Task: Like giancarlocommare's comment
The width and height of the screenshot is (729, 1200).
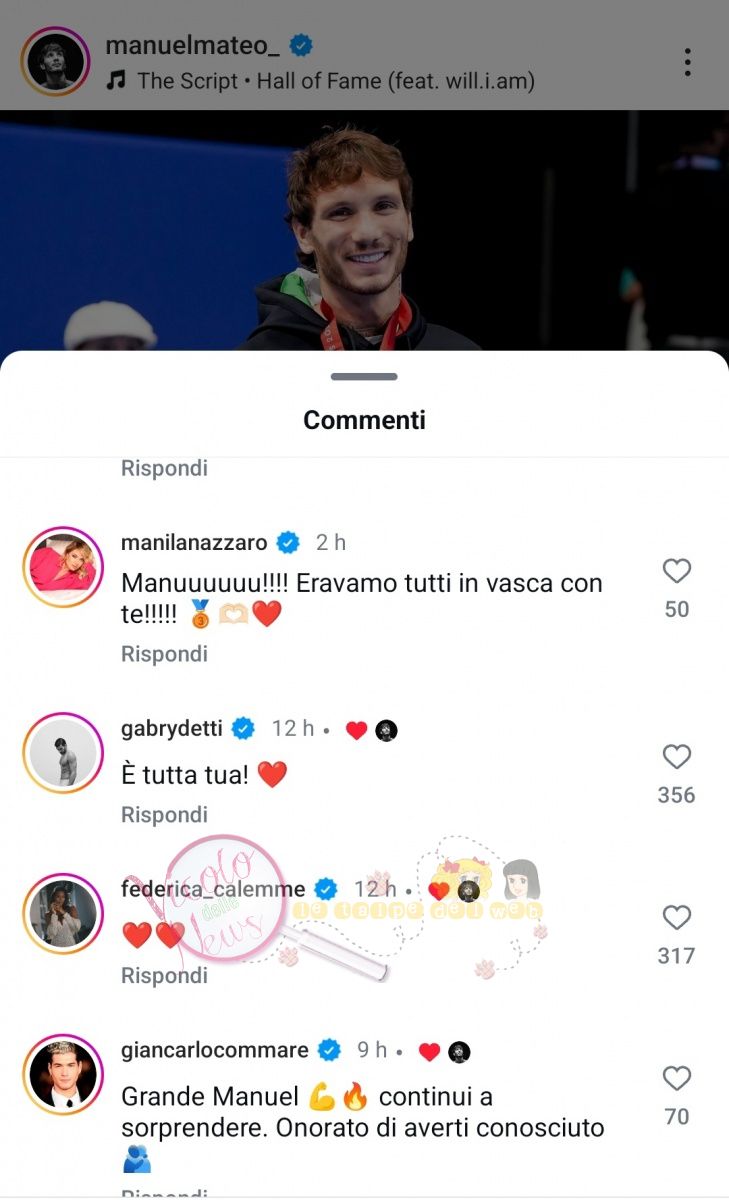Action: pyautogui.click(x=677, y=1079)
